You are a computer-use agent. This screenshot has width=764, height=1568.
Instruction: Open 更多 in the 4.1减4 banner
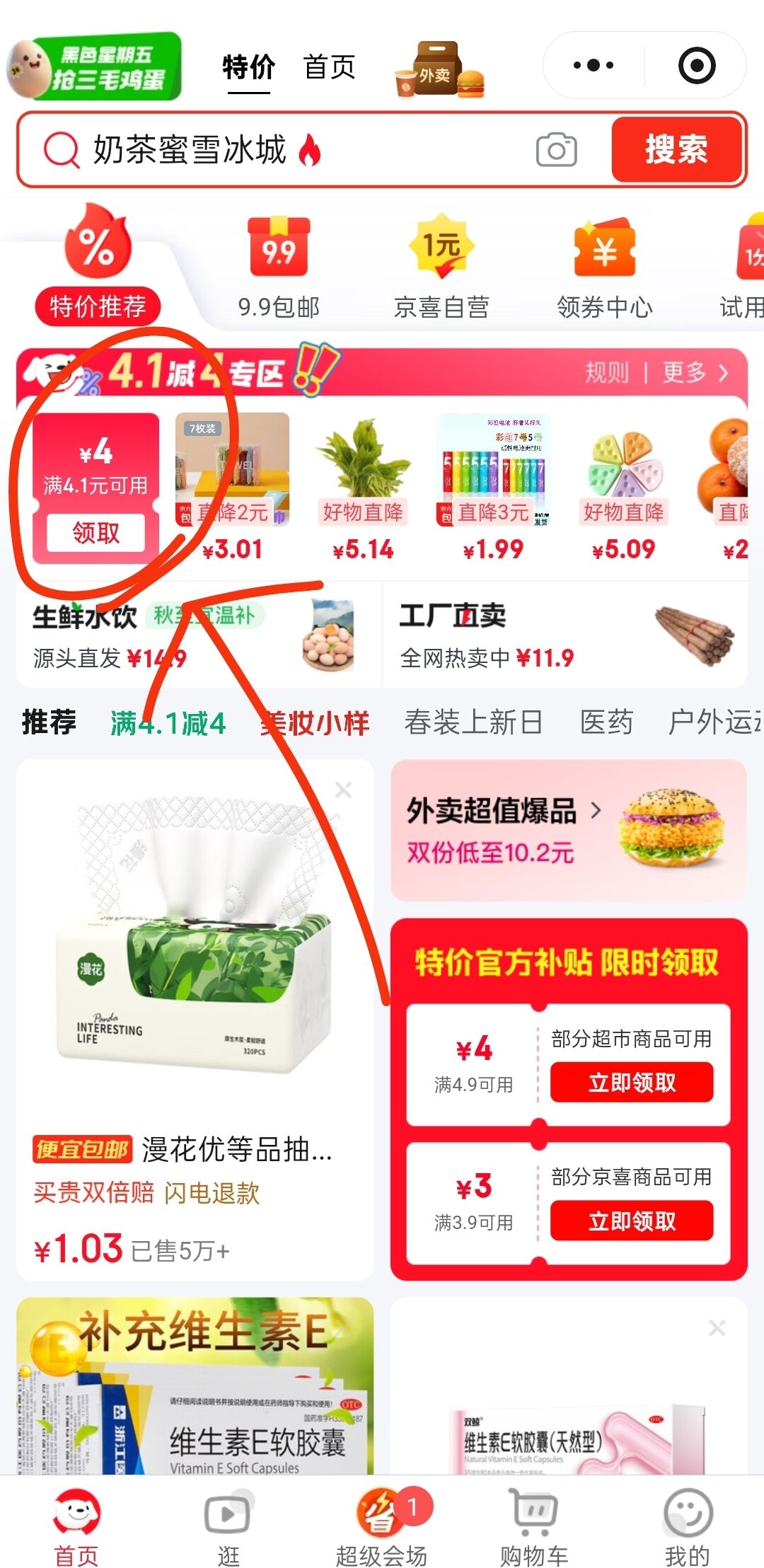coord(695,372)
